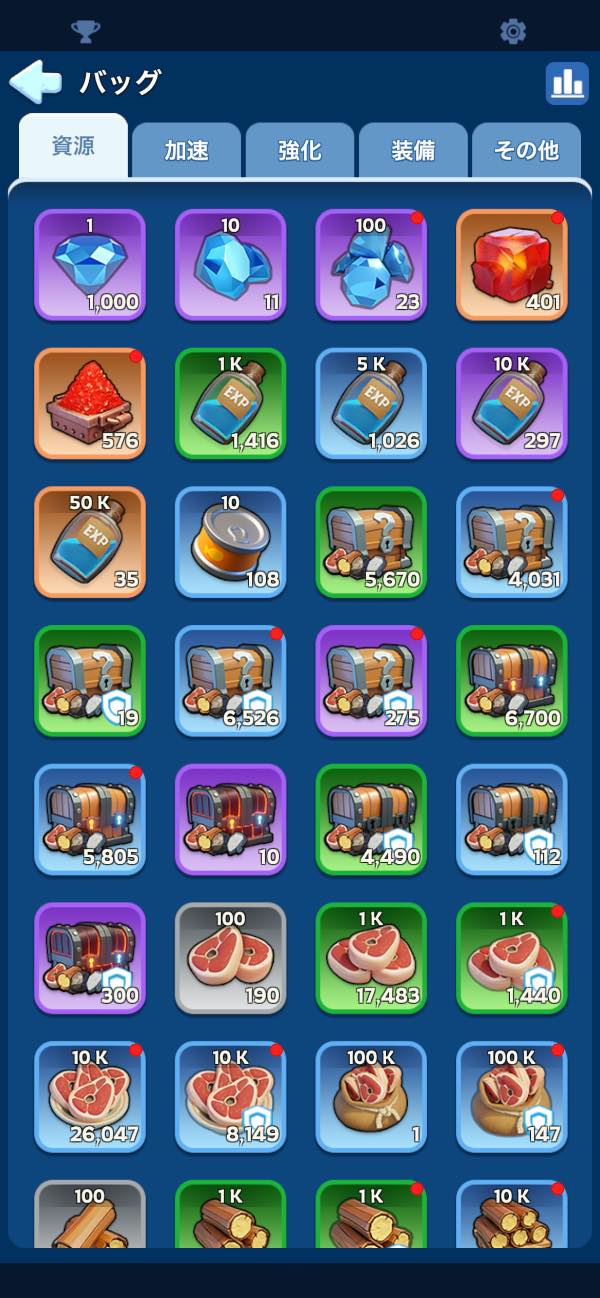The width and height of the screenshot is (600, 1298).
Task: Open the trophy icon
Action: 86,31
